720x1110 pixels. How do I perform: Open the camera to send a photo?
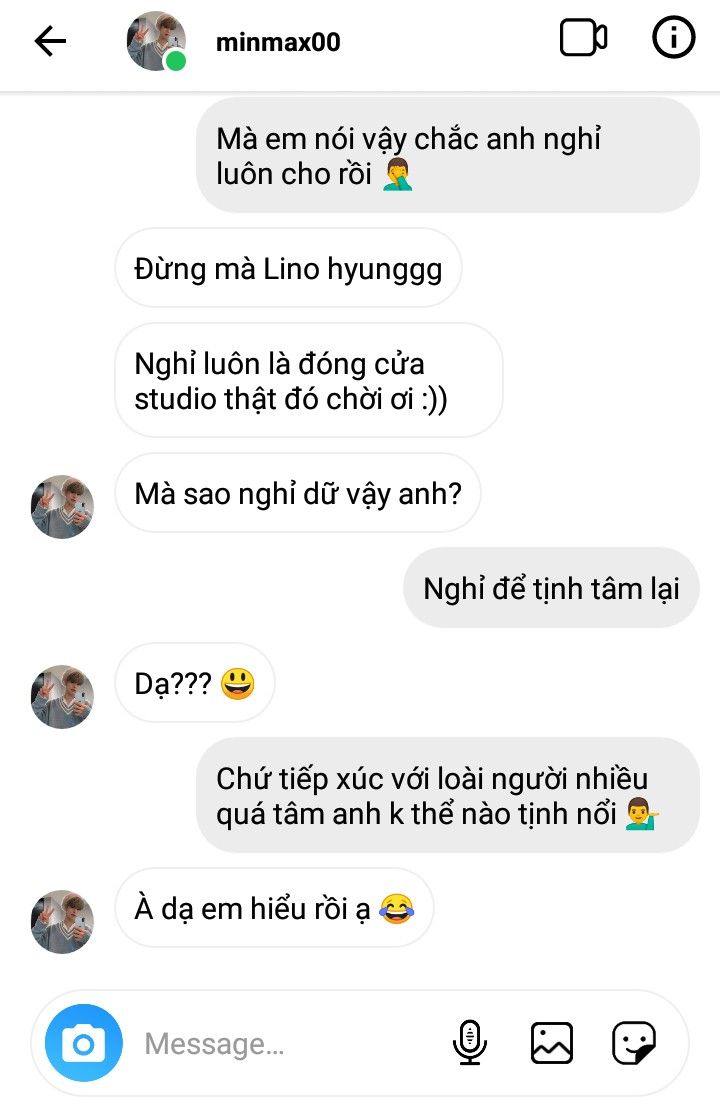pos(83,1045)
